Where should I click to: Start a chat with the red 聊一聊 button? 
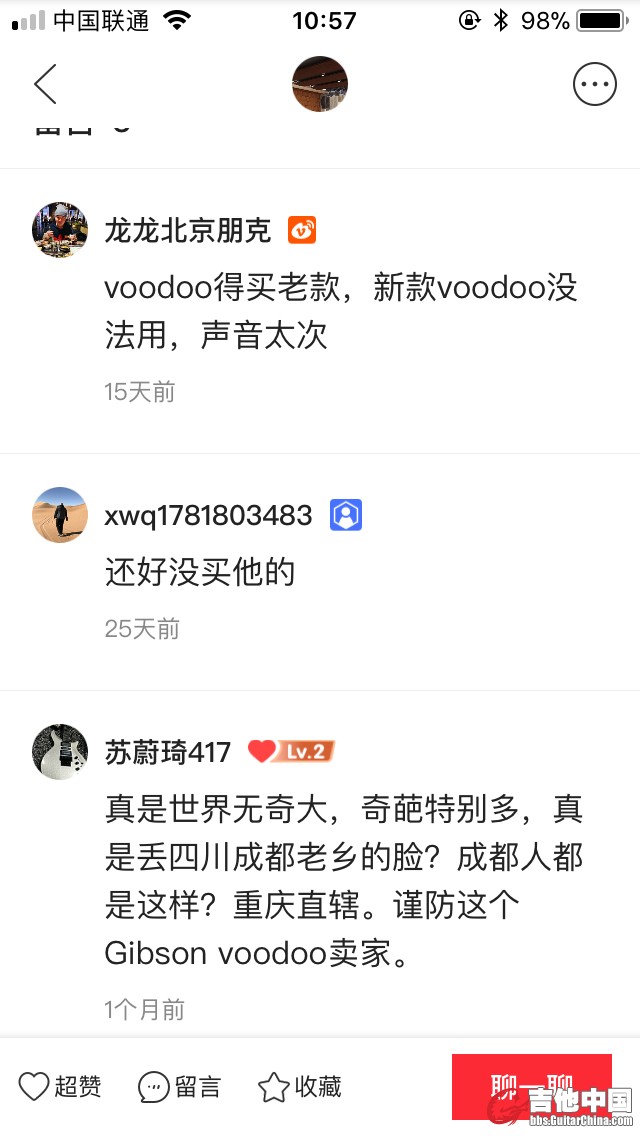[x=531, y=1086]
